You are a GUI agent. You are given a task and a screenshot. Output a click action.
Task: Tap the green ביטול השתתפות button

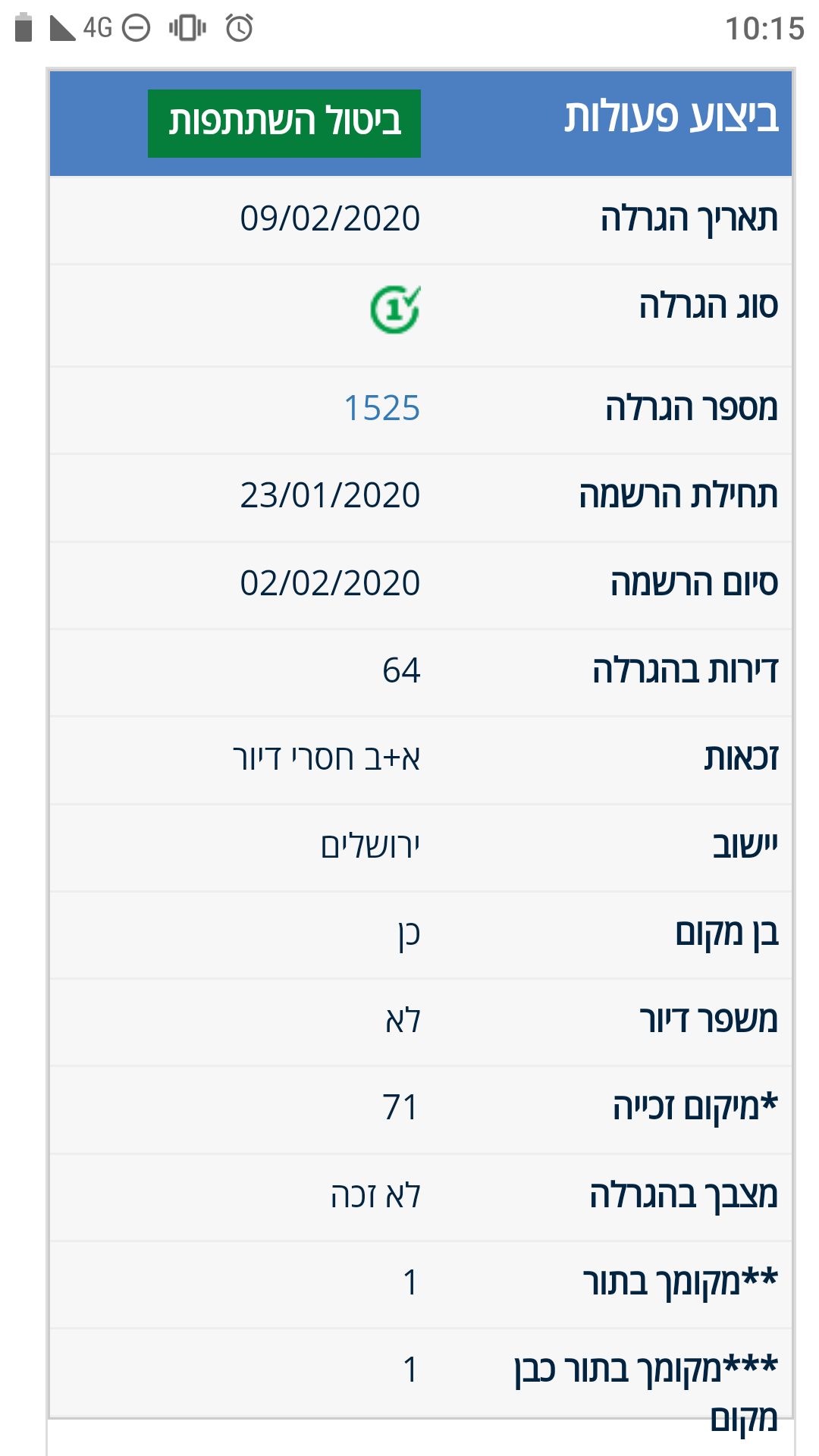(x=284, y=123)
